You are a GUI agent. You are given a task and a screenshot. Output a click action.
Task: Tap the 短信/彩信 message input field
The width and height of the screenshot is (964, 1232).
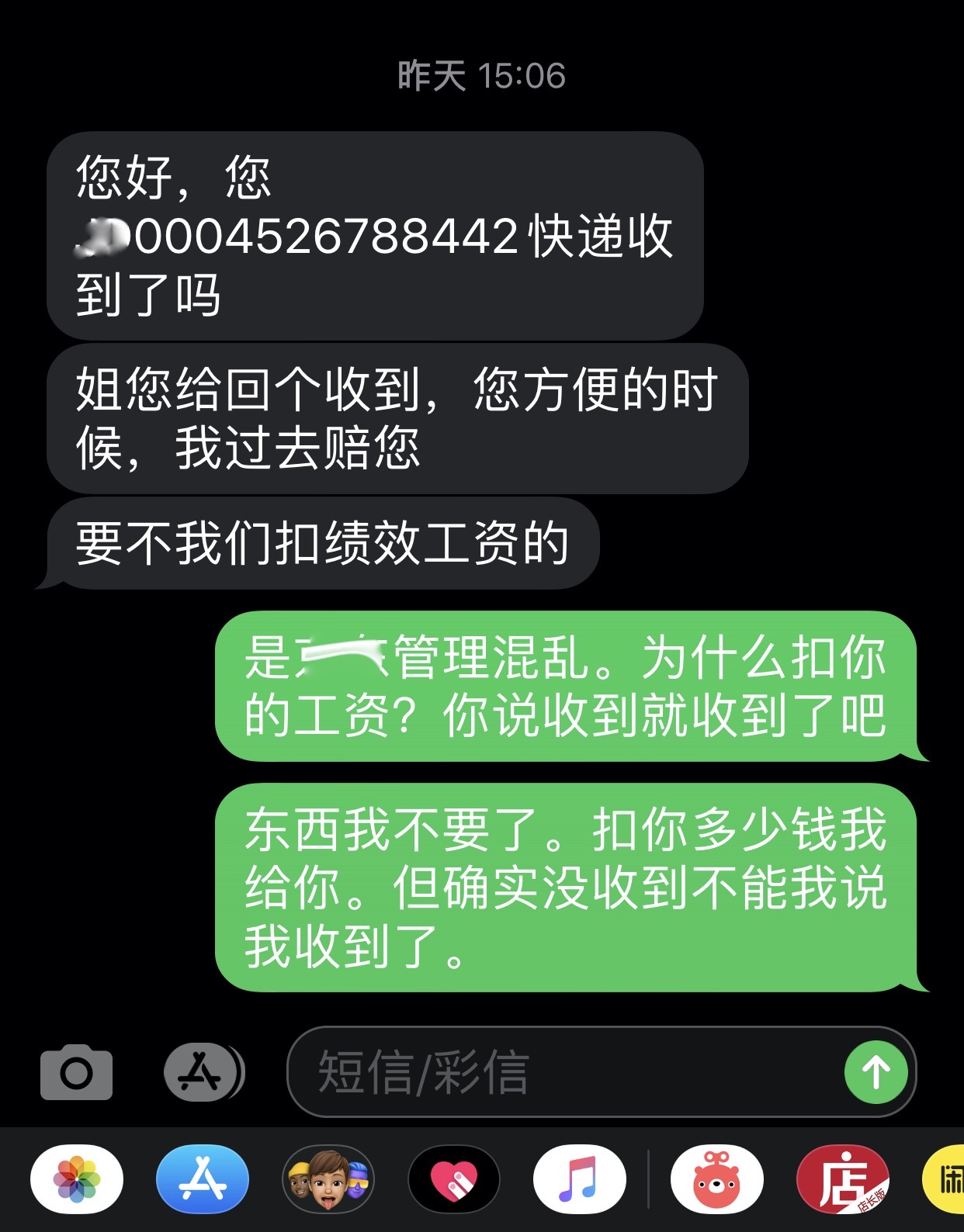(543, 1071)
